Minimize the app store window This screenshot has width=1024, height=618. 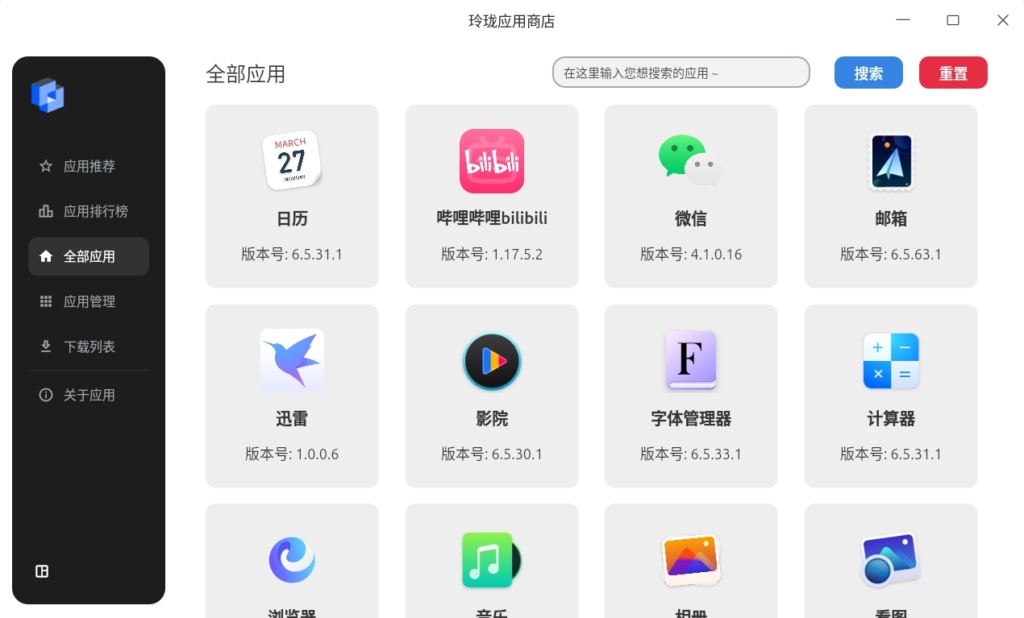(x=903, y=20)
